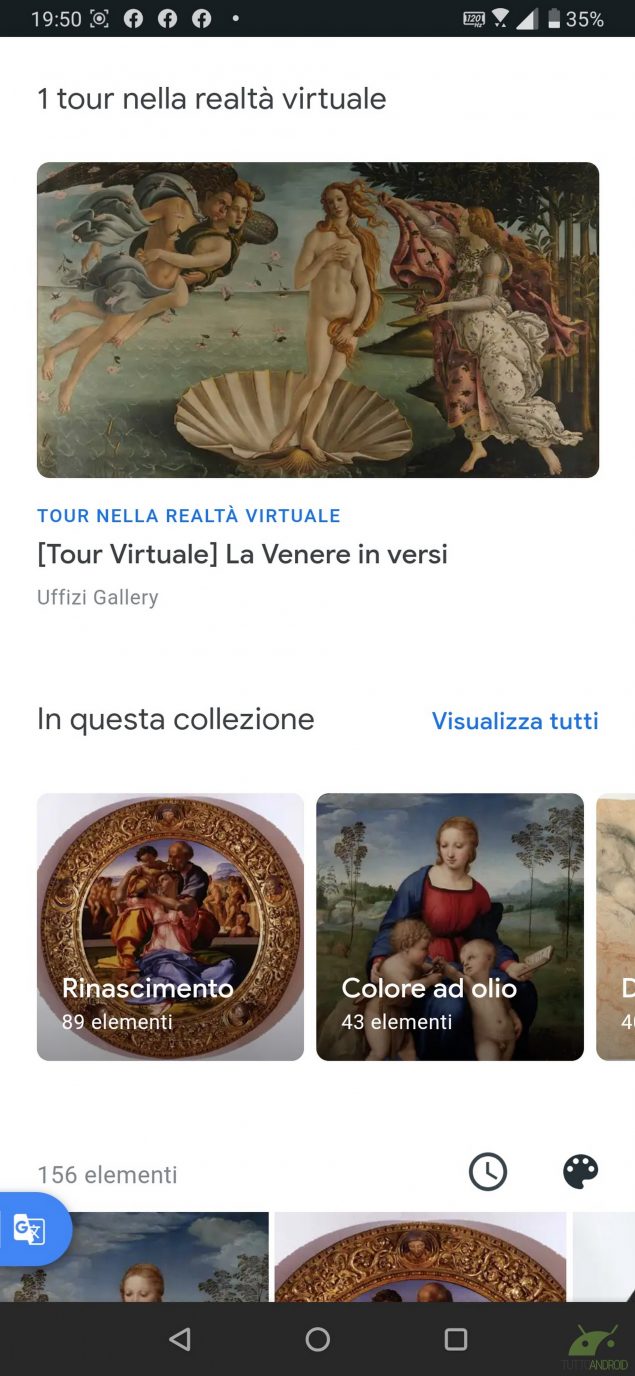Sort elements by color palette icon
This screenshot has width=635, height=1376.
(580, 1172)
